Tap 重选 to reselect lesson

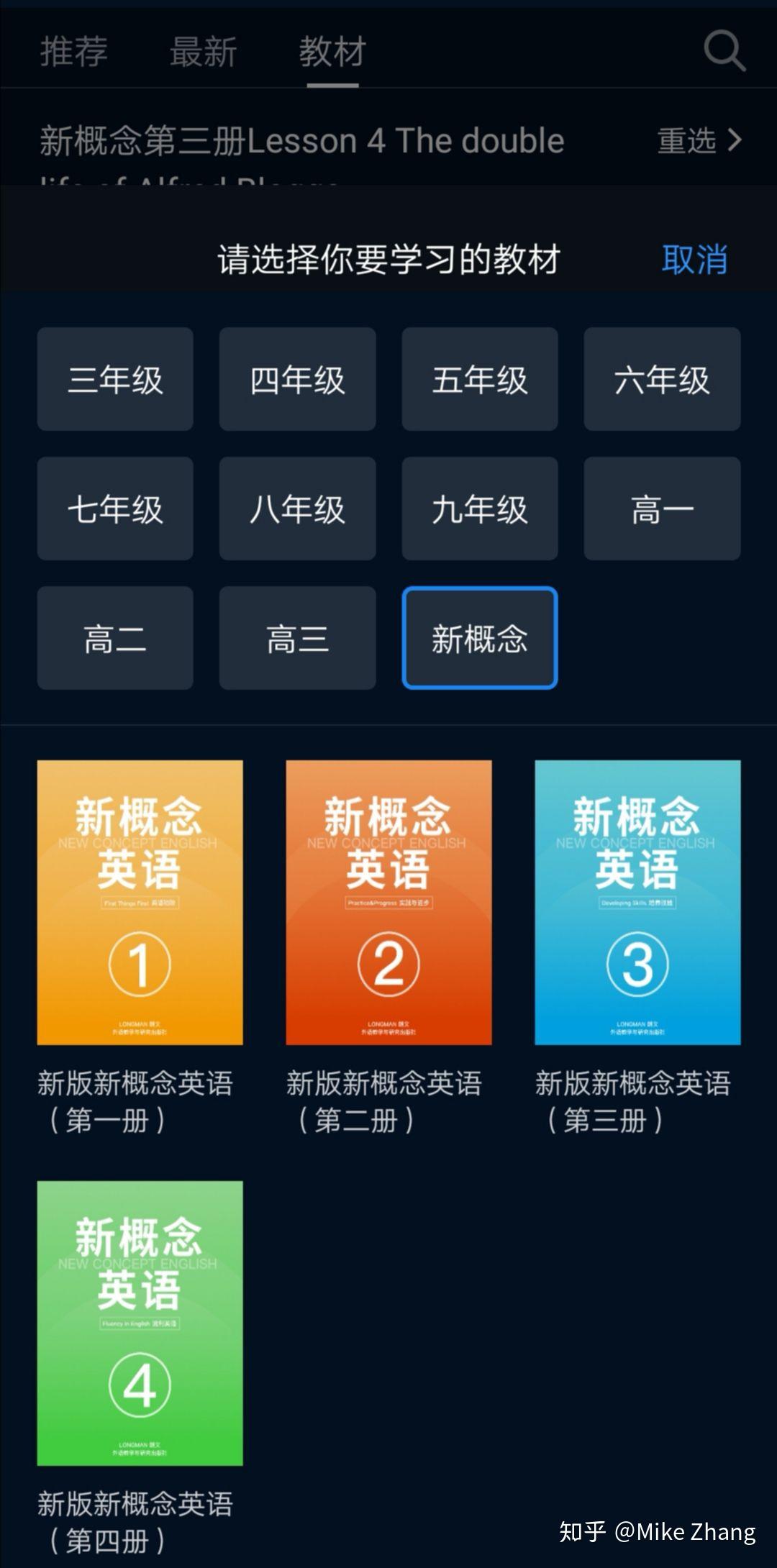coord(699,140)
